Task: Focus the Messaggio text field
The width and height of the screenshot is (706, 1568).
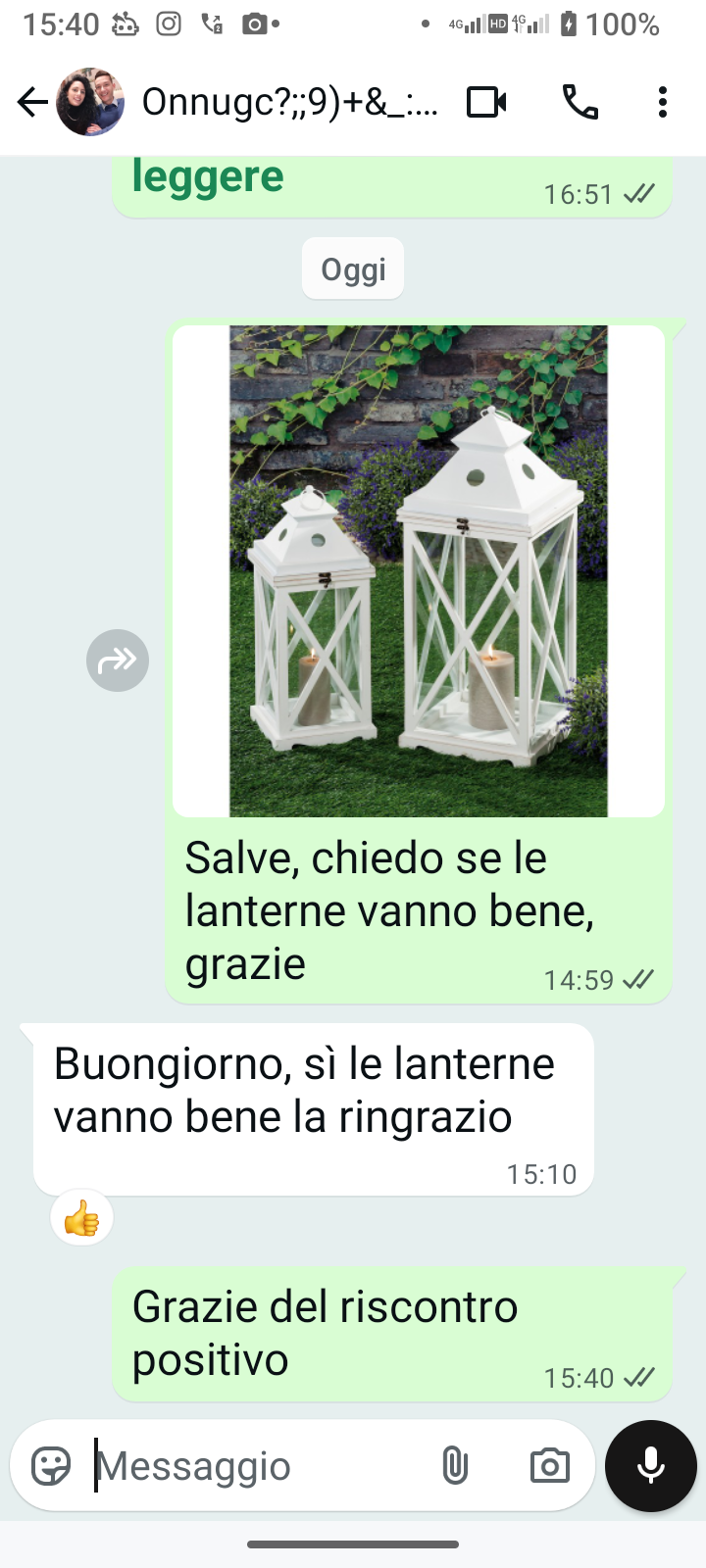Action: click(255, 1466)
